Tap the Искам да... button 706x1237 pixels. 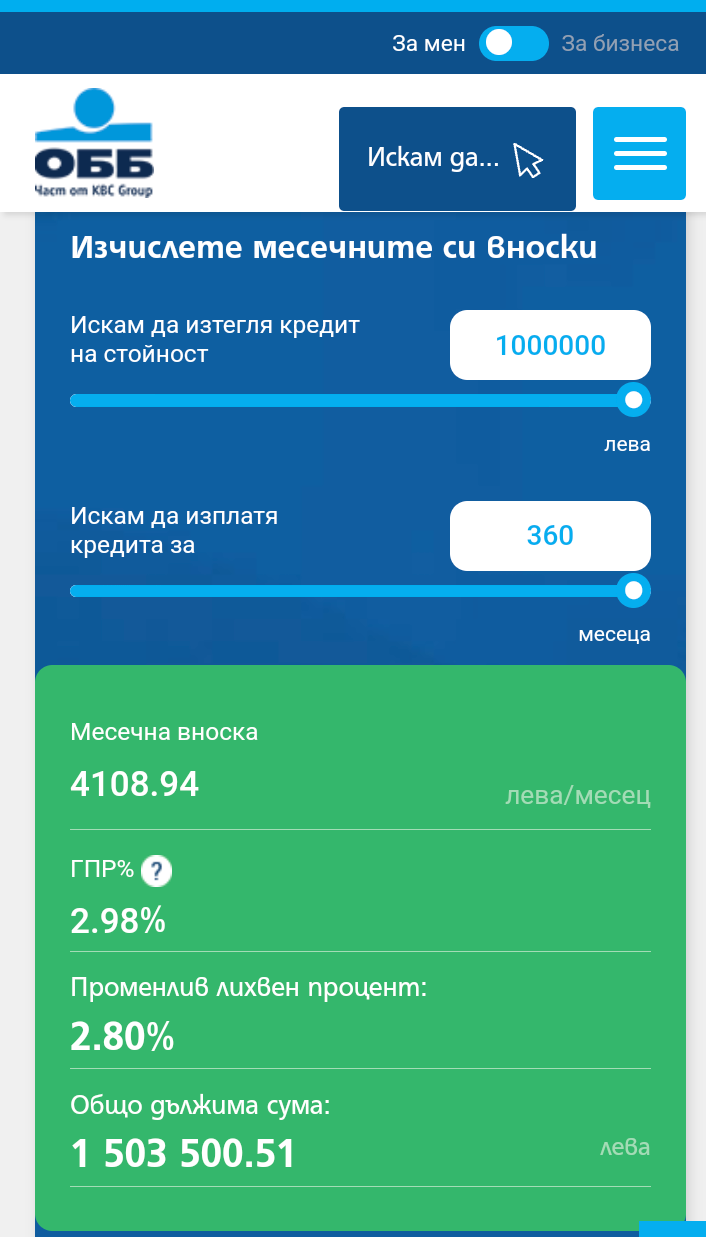click(x=457, y=159)
